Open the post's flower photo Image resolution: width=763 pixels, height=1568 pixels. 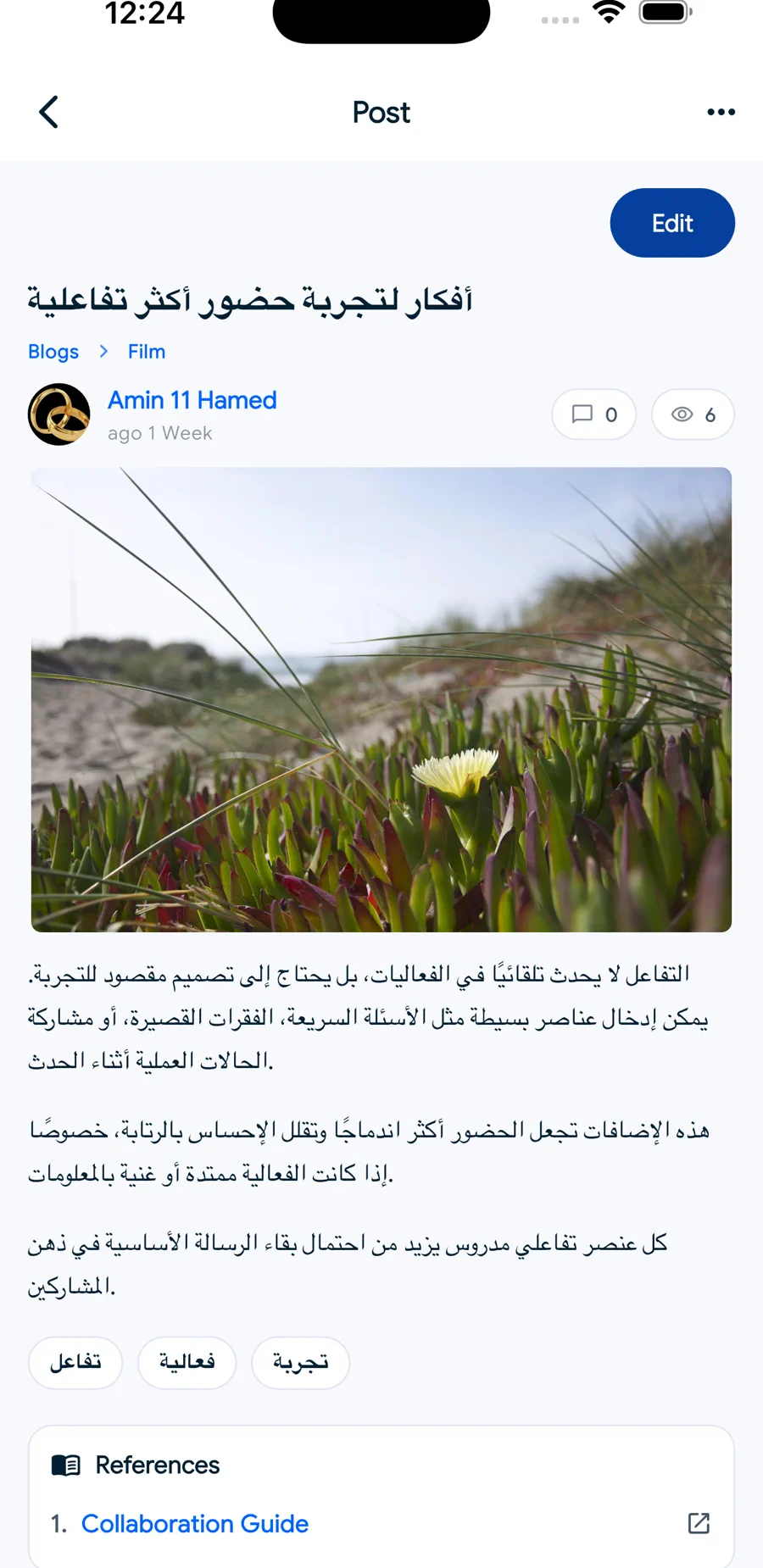(381, 699)
